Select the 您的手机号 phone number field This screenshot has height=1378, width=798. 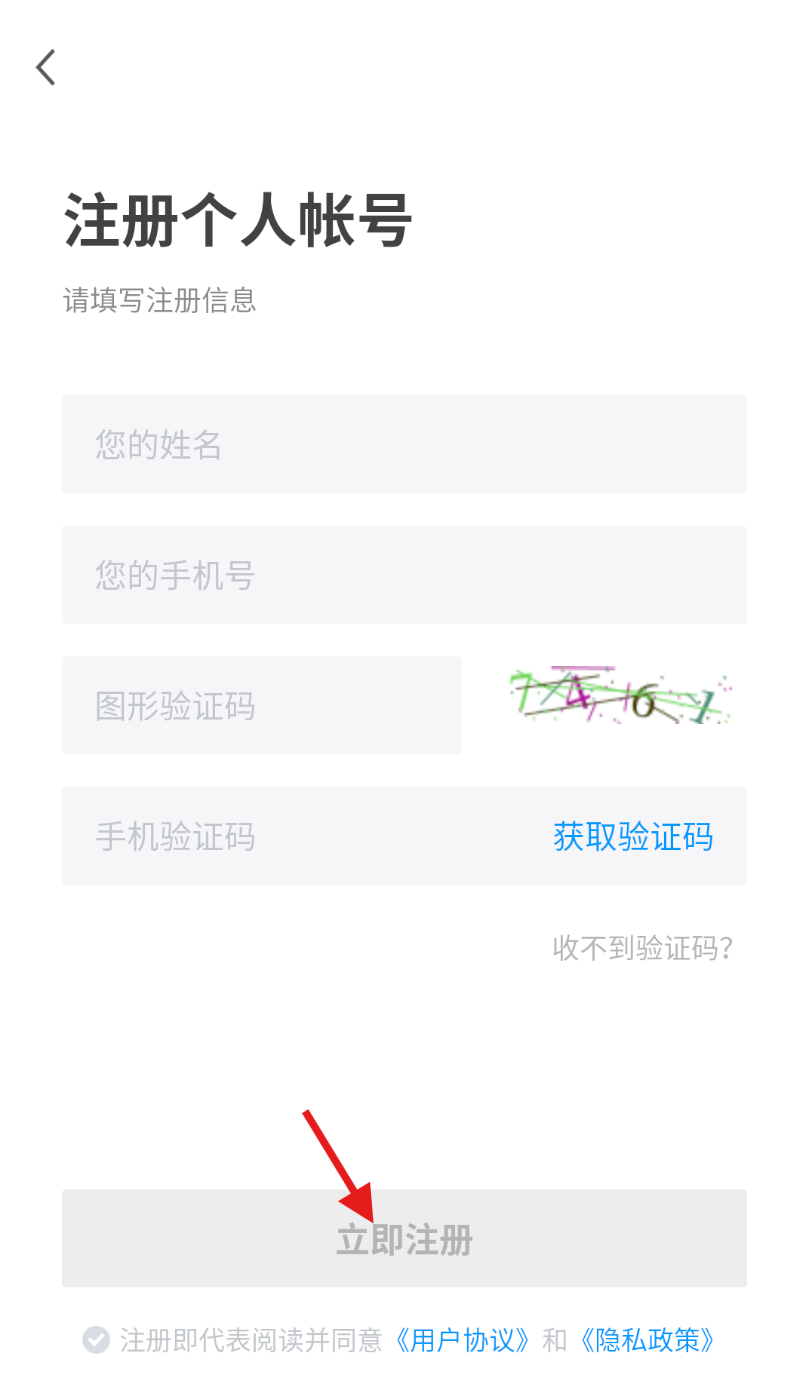coord(404,575)
